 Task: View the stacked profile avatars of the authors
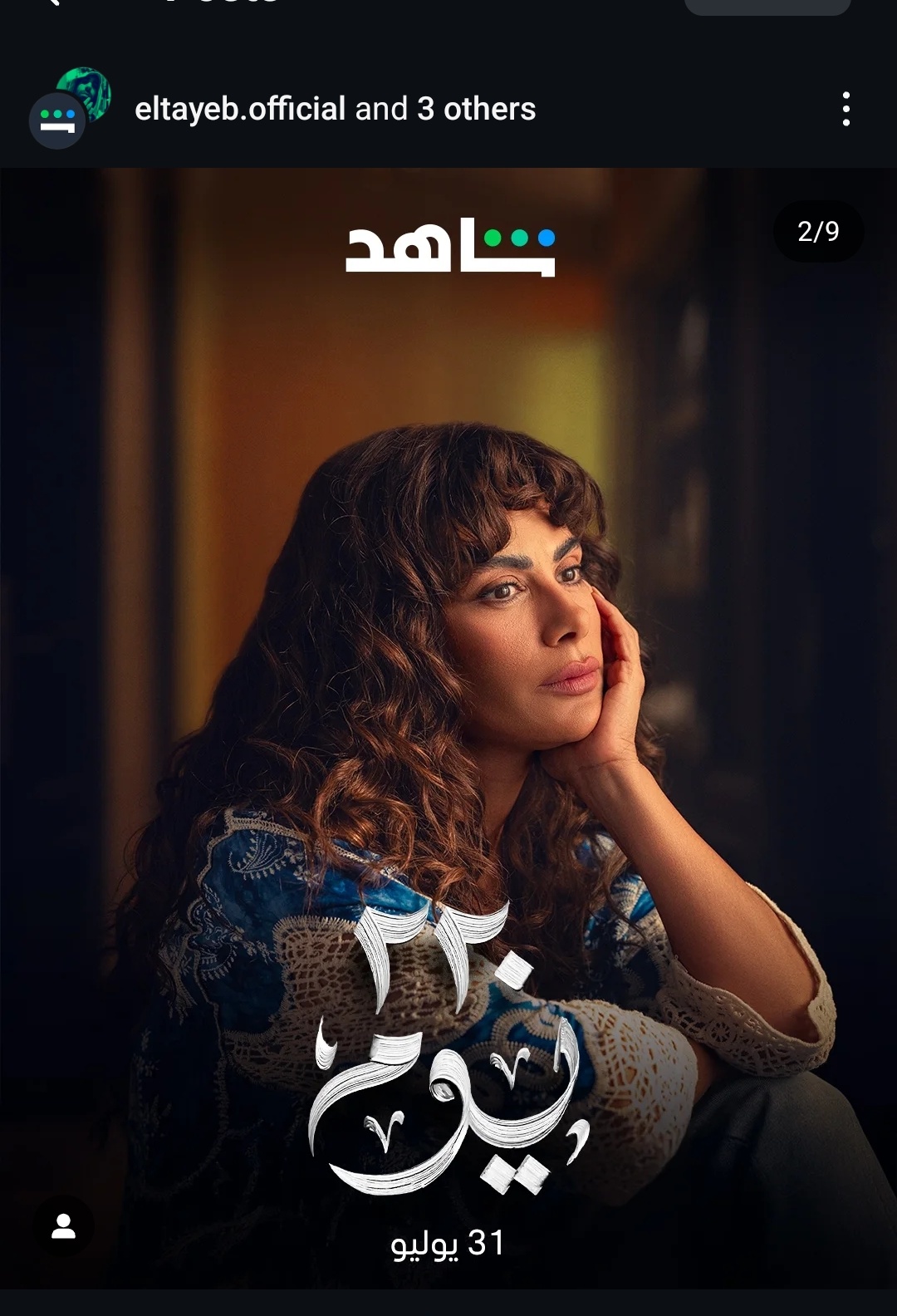point(70,109)
